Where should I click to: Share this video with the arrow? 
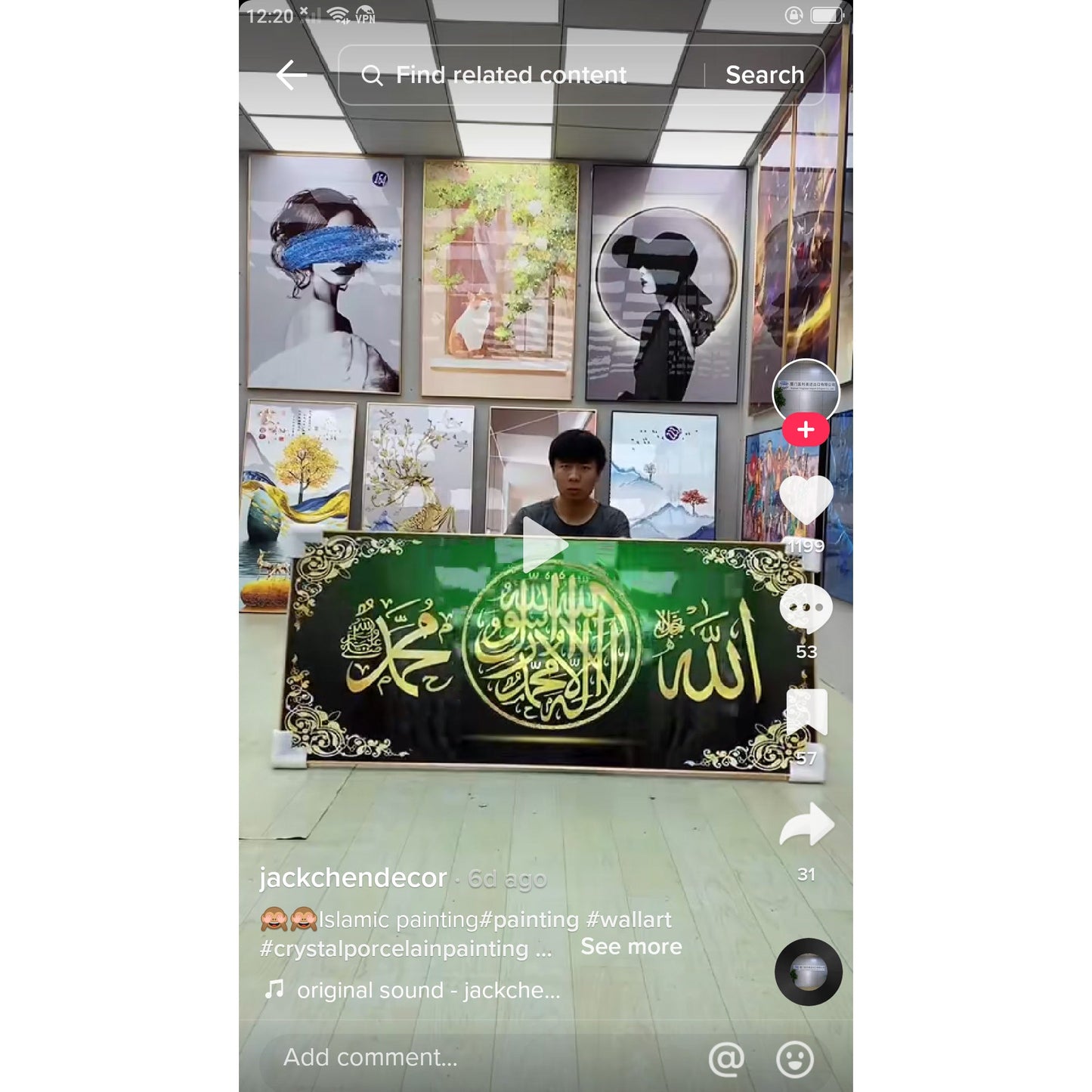click(x=806, y=826)
